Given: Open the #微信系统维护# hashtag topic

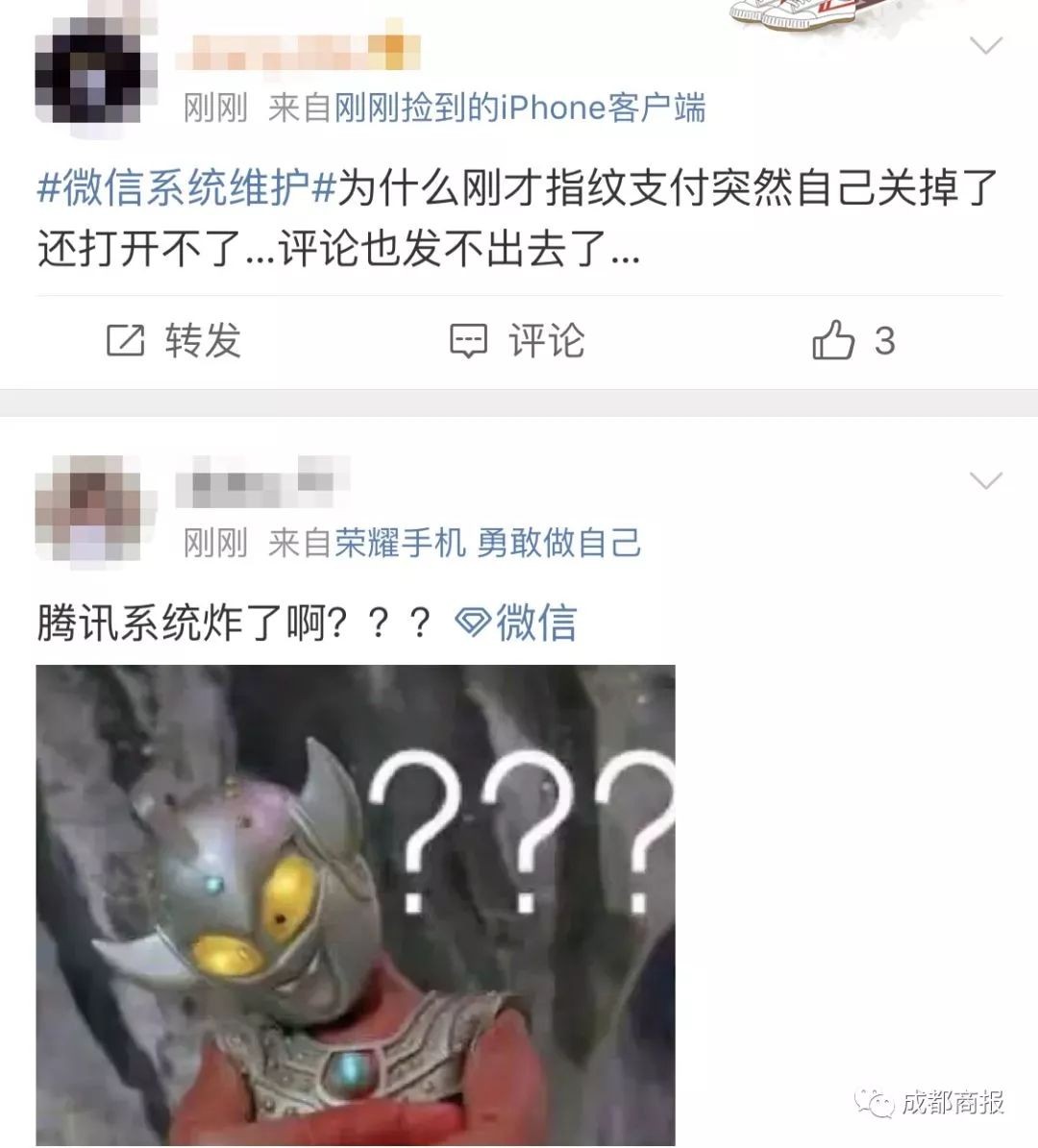Looking at the screenshot, I should click(x=185, y=188).
